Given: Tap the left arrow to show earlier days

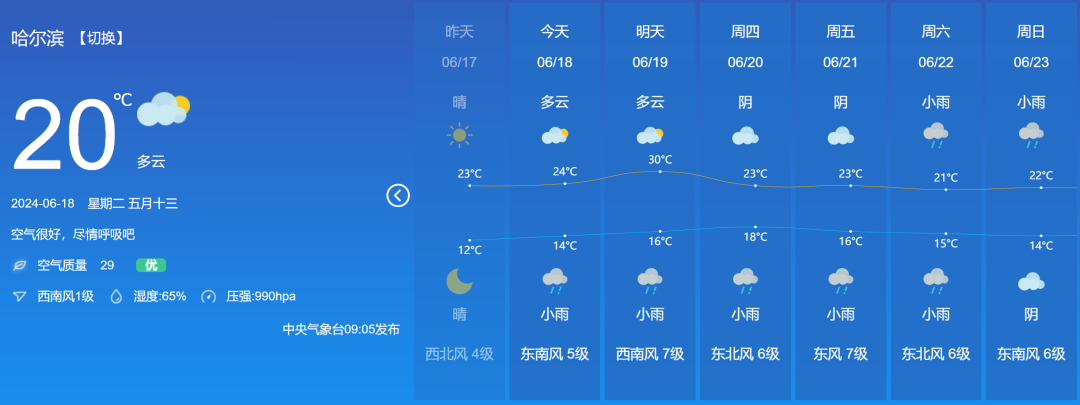Looking at the screenshot, I should point(398,195).
